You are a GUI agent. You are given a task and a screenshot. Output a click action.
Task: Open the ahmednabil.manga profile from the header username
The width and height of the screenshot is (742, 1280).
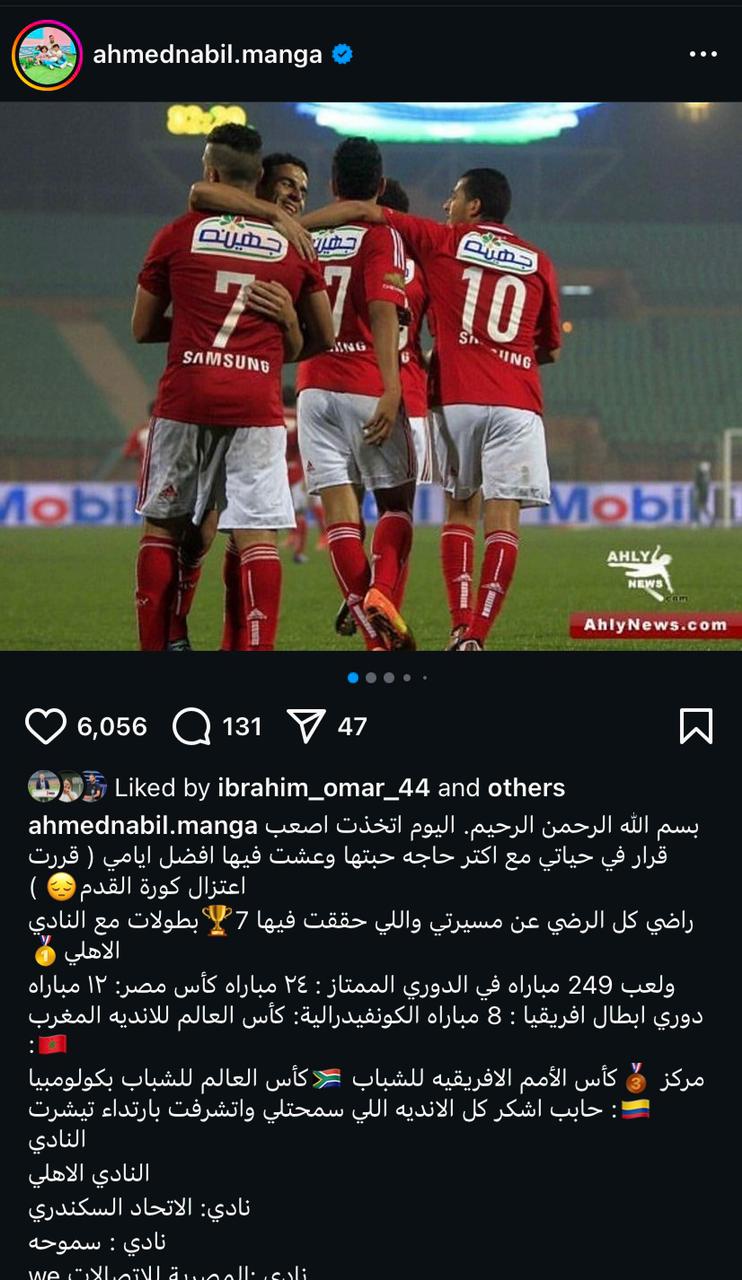(207, 55)
